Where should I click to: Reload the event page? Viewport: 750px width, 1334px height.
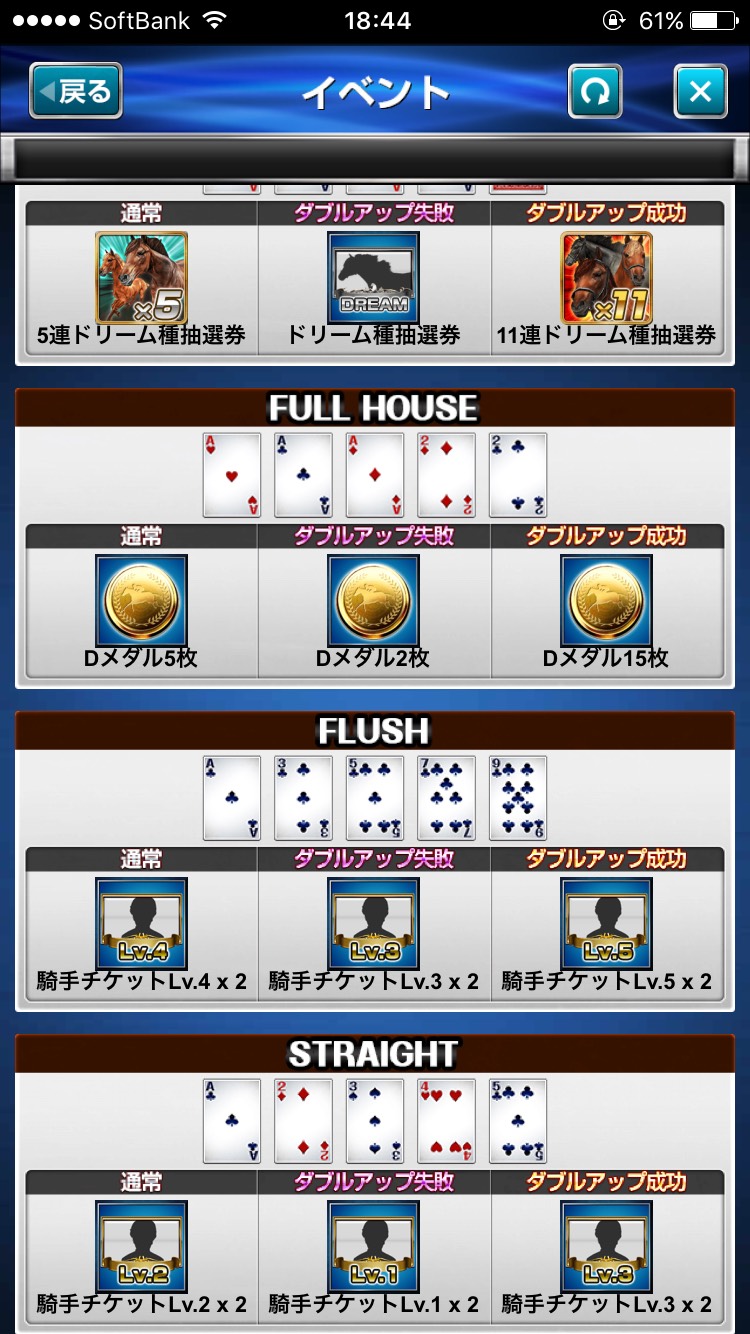(594, 93)
